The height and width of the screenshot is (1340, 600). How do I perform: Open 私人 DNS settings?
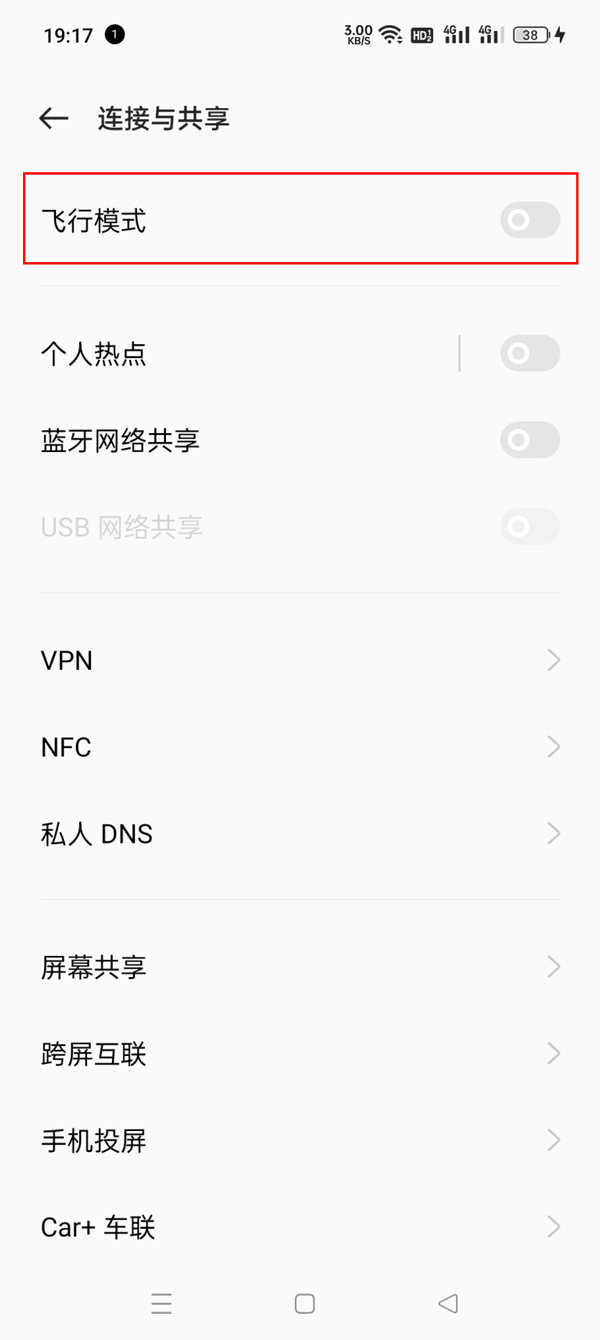coord(300,834)
